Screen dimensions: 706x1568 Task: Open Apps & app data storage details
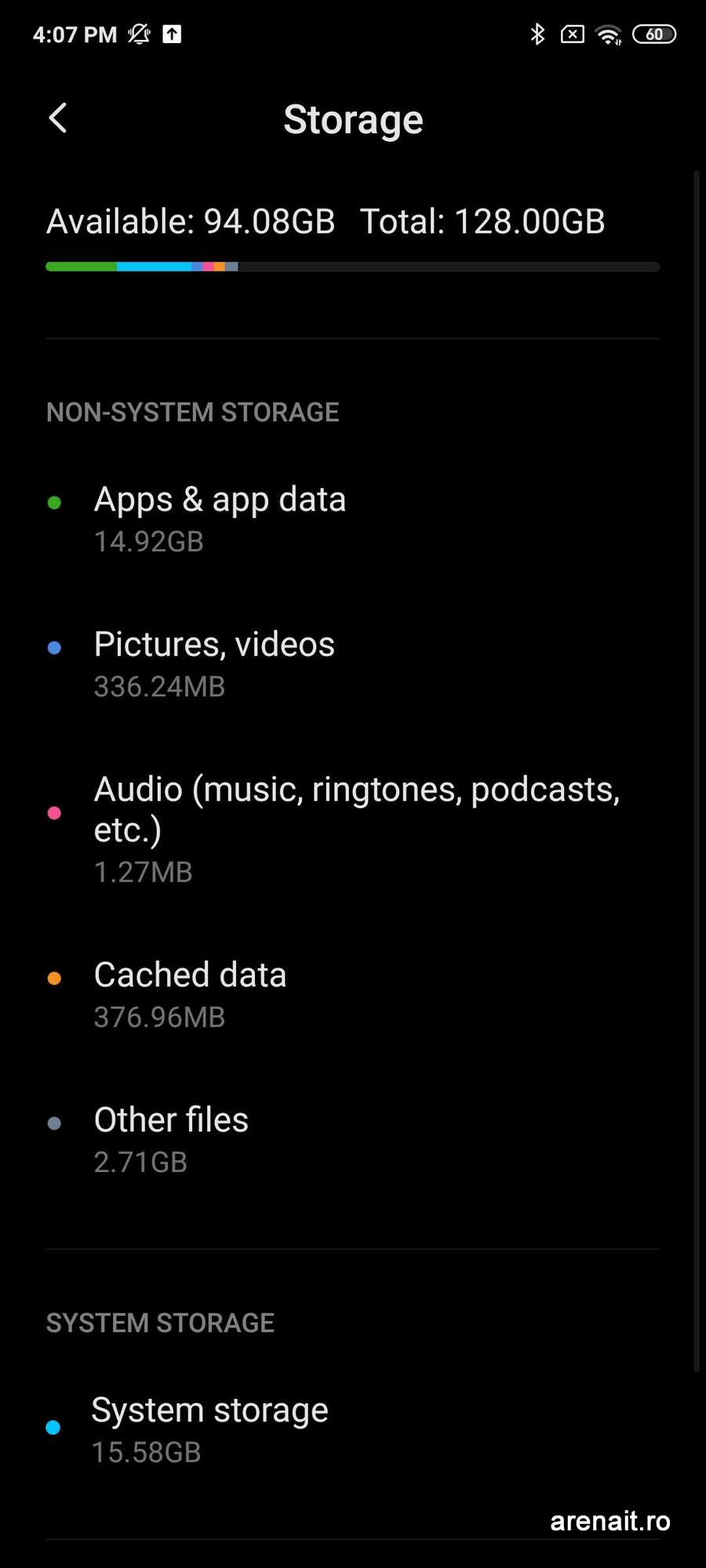[x=220, y=519]
